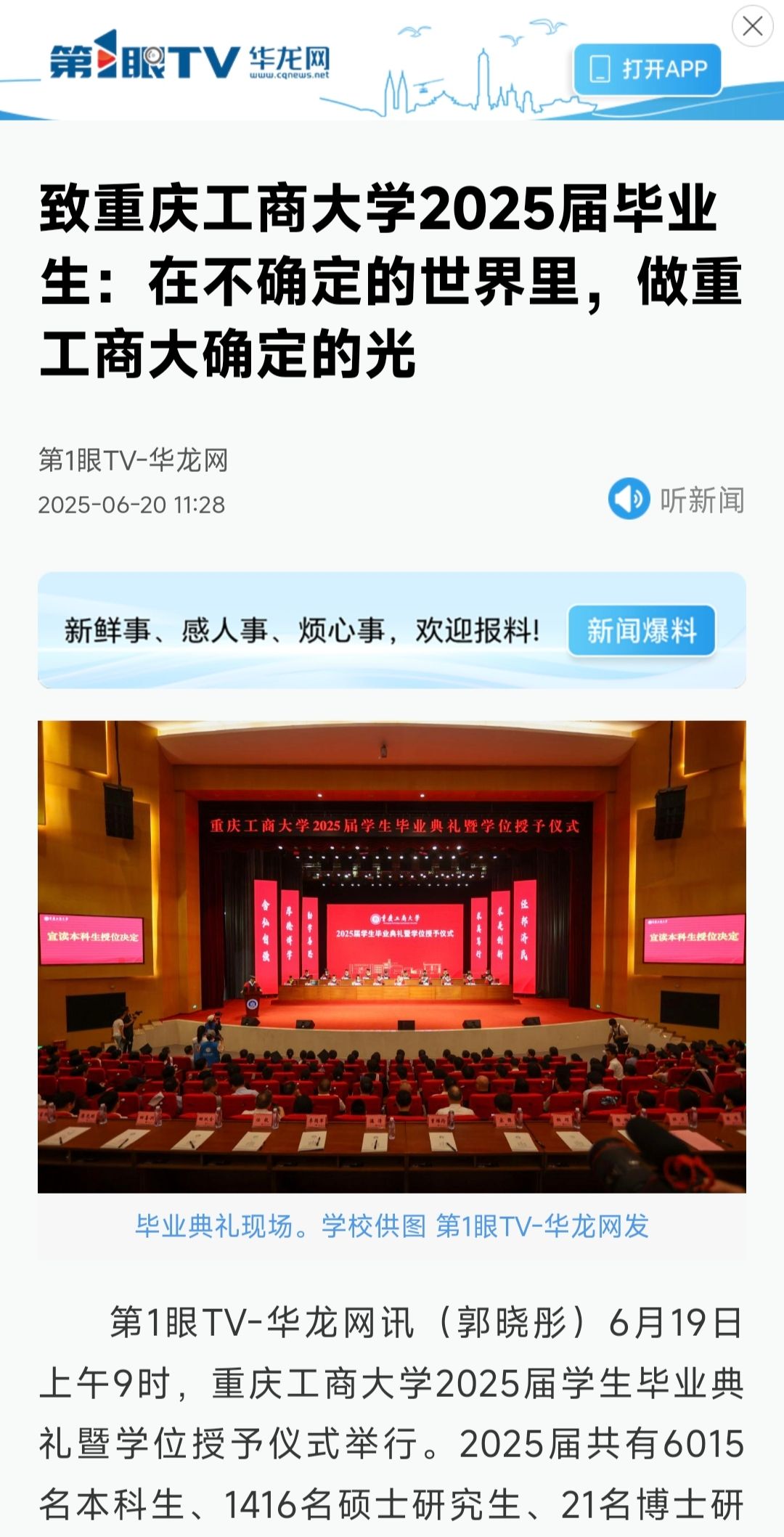The width and height of the screenshot is (784, 1537).
Task: Tap the 新闻爆料 button
Action: point(641,630)
